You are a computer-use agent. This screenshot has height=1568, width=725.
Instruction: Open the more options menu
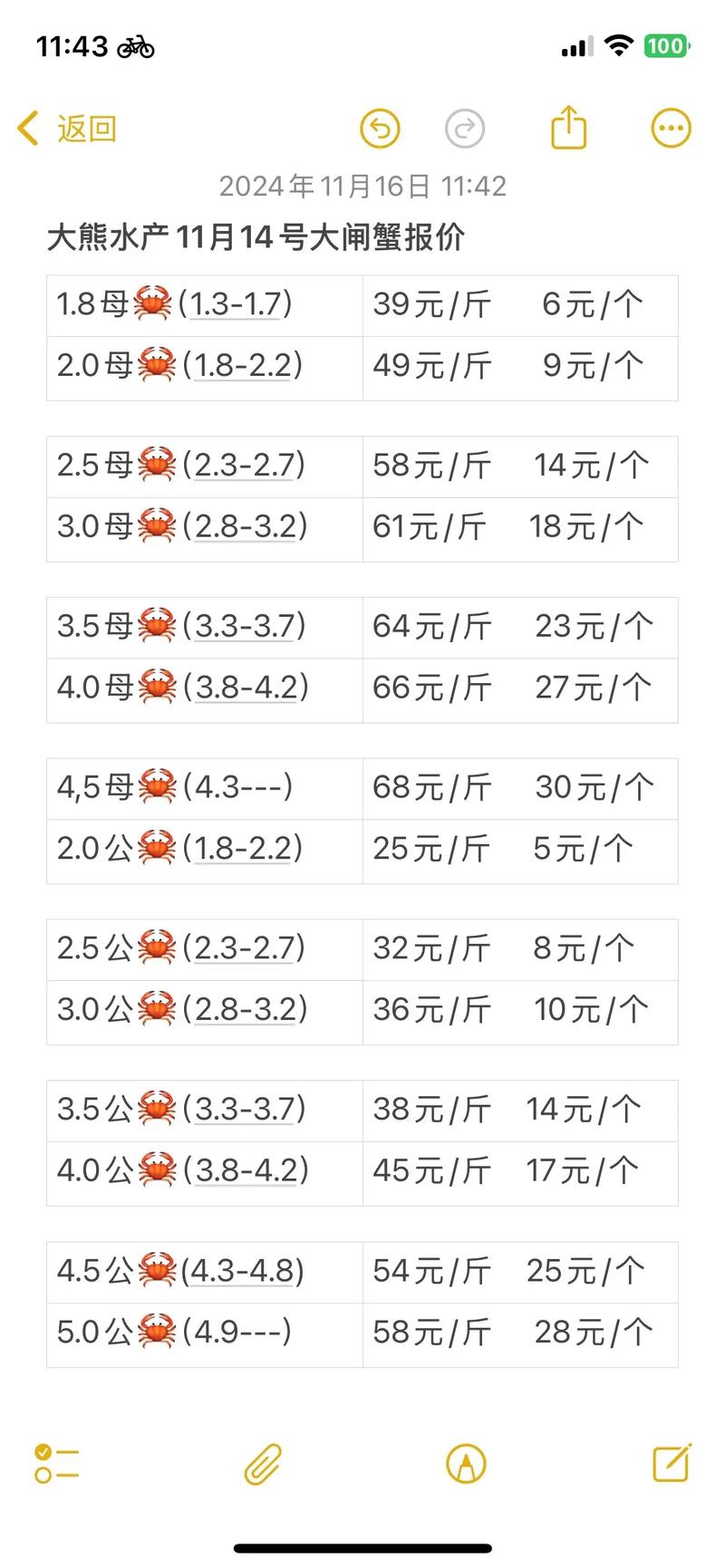point(671,129)
